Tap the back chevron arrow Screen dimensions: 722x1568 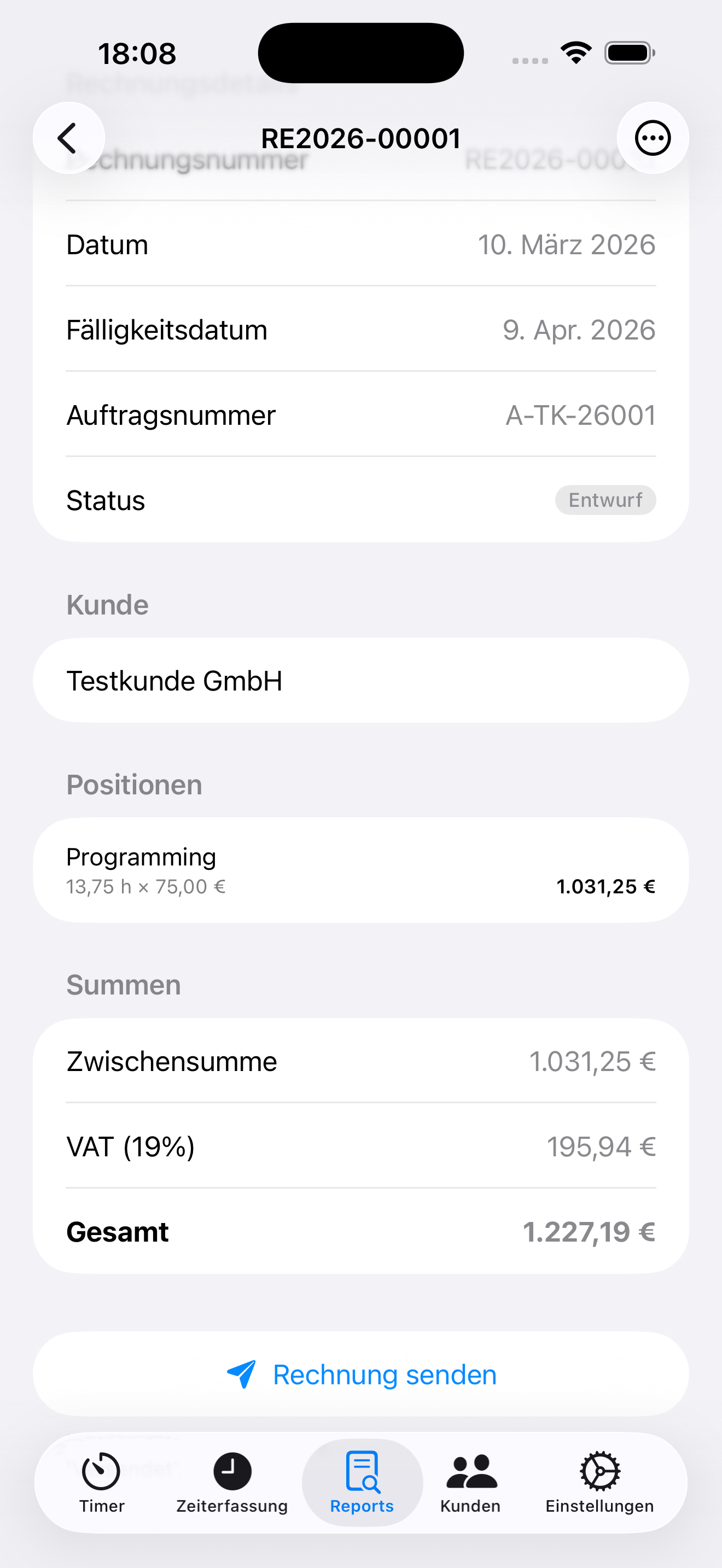coord(69,138)
